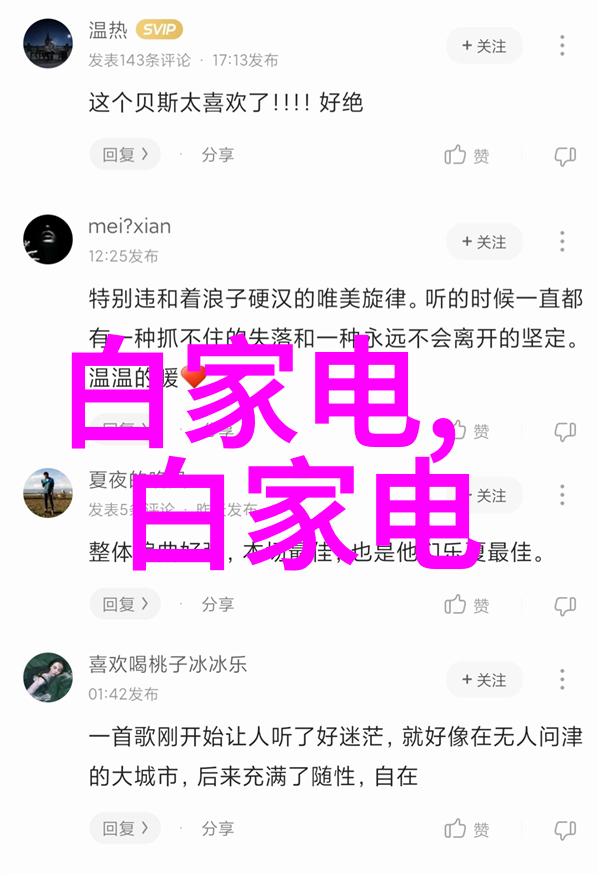This screenshot has width=600, height=876.
Task: Open overflow menu on mei?xian's comment
Action: (563, 242)
